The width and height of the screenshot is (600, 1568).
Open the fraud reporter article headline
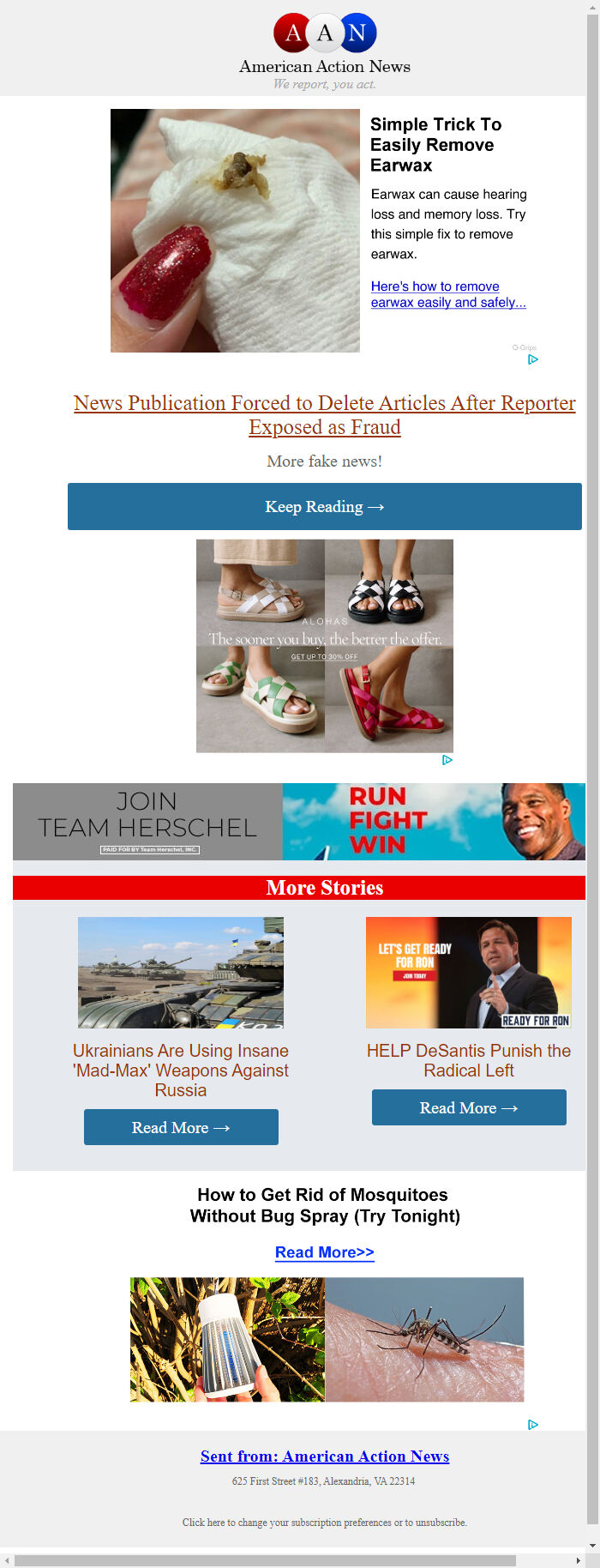point(324,414)
